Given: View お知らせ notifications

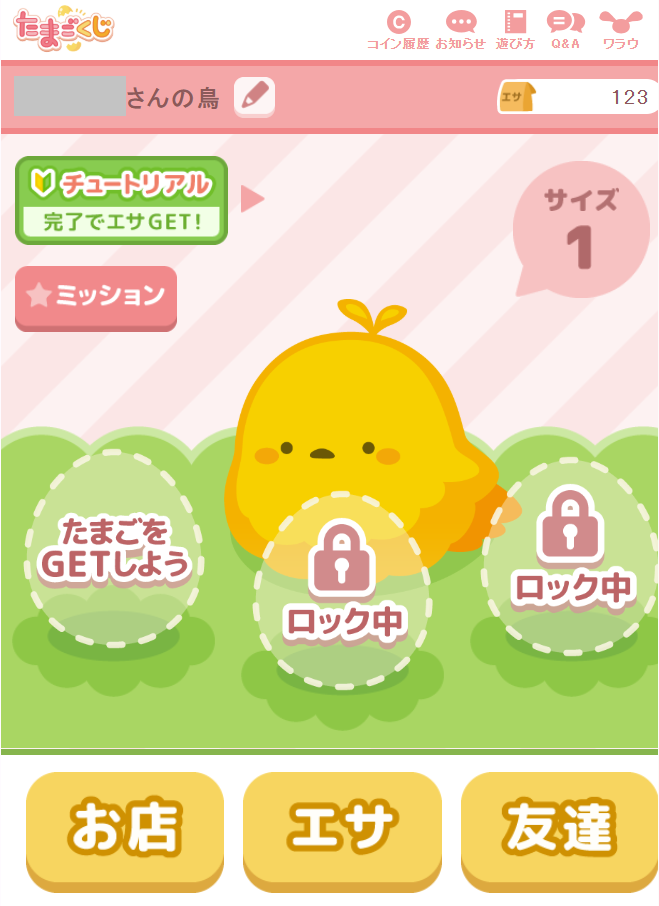Looking at the screenshot, I should coord(461,31).
